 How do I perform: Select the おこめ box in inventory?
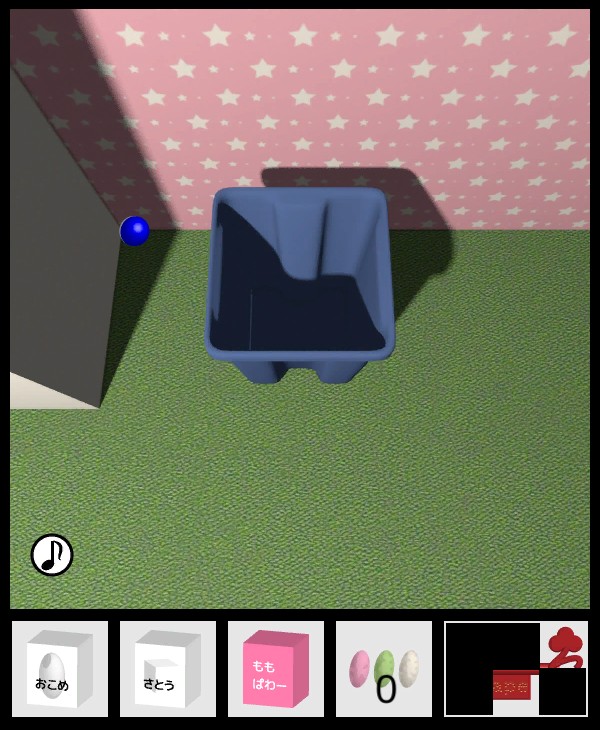pos(60,669)
